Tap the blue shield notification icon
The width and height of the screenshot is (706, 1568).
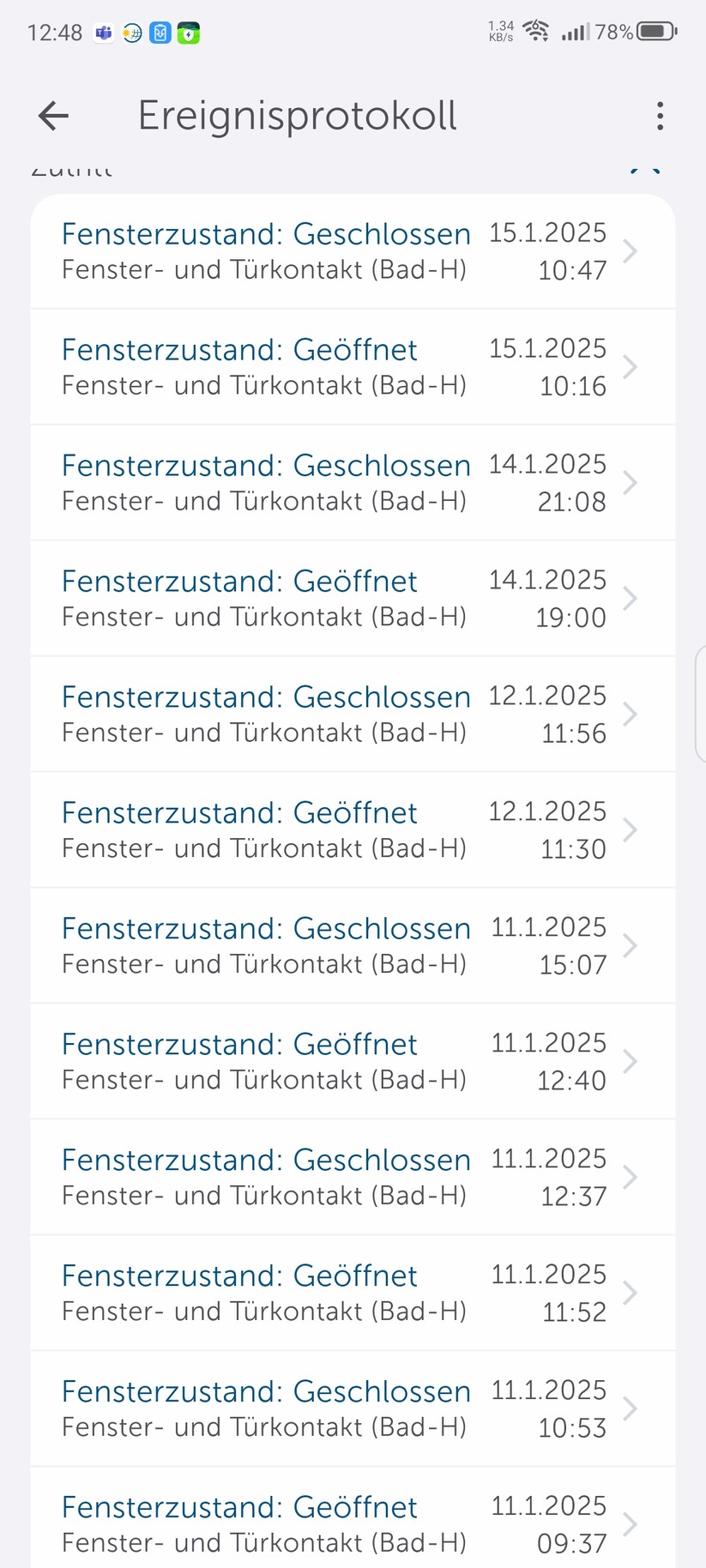point(160,33)
